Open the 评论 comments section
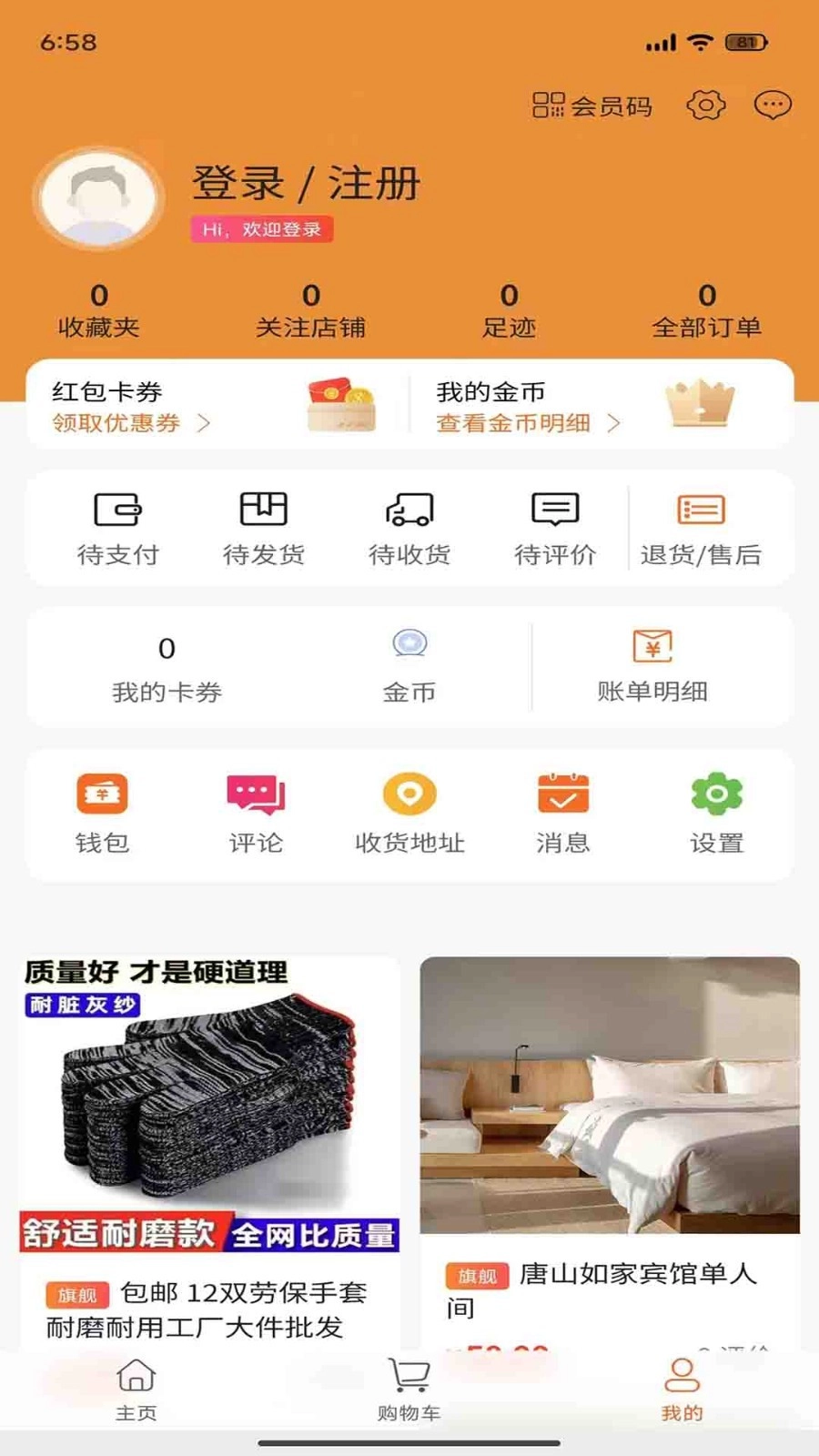Screen dimensions: 819x1456 pyautogui.click(x=256, y=814)
